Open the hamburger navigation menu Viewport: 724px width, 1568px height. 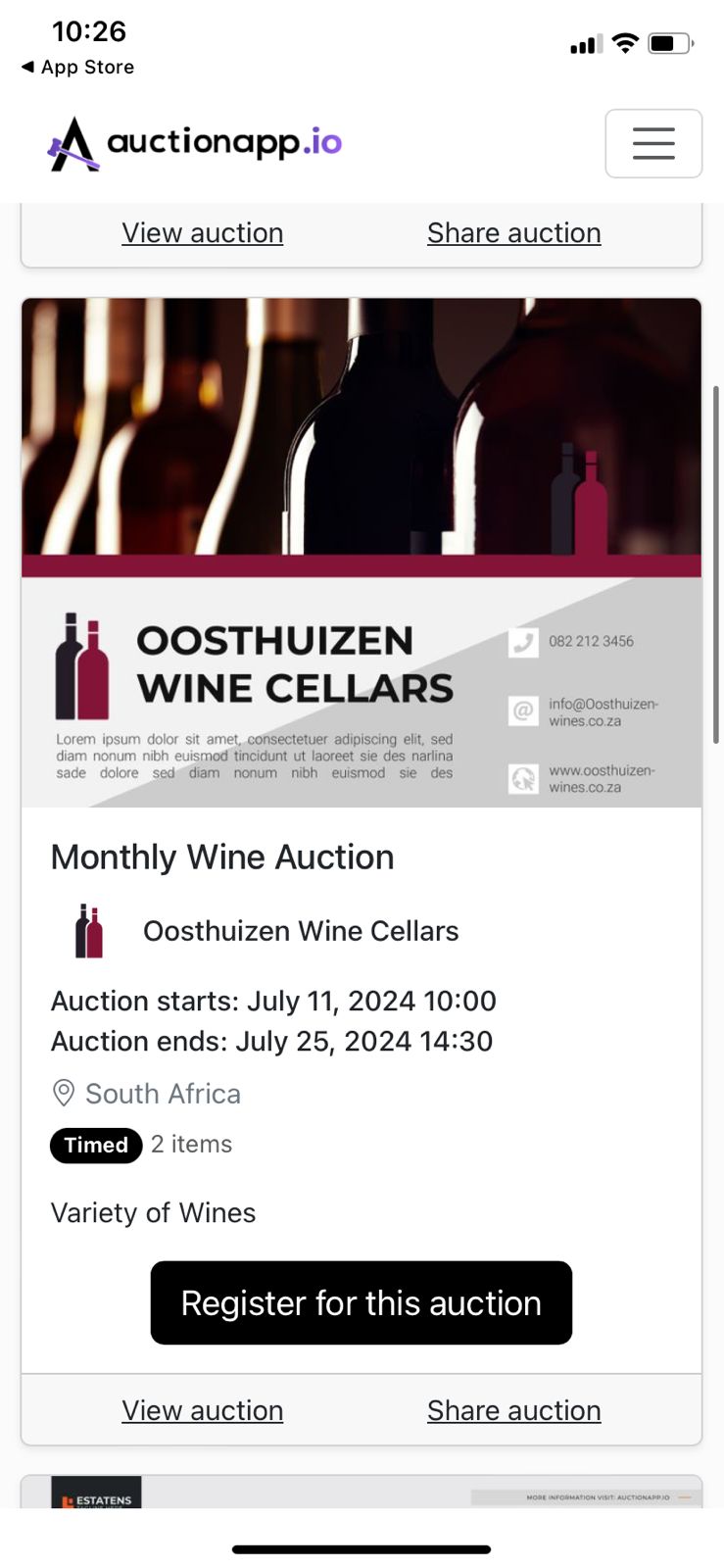pos(653,143)
